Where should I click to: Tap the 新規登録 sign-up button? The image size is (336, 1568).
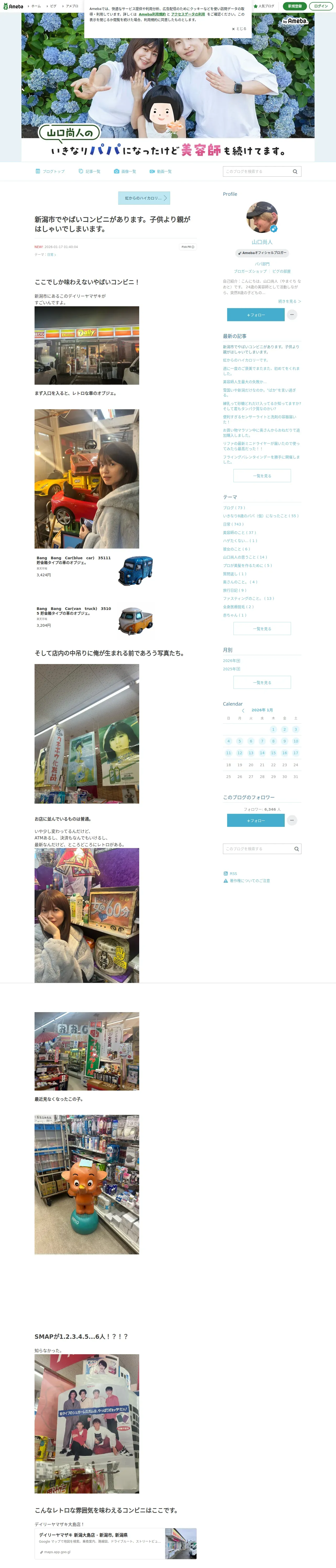295,6
